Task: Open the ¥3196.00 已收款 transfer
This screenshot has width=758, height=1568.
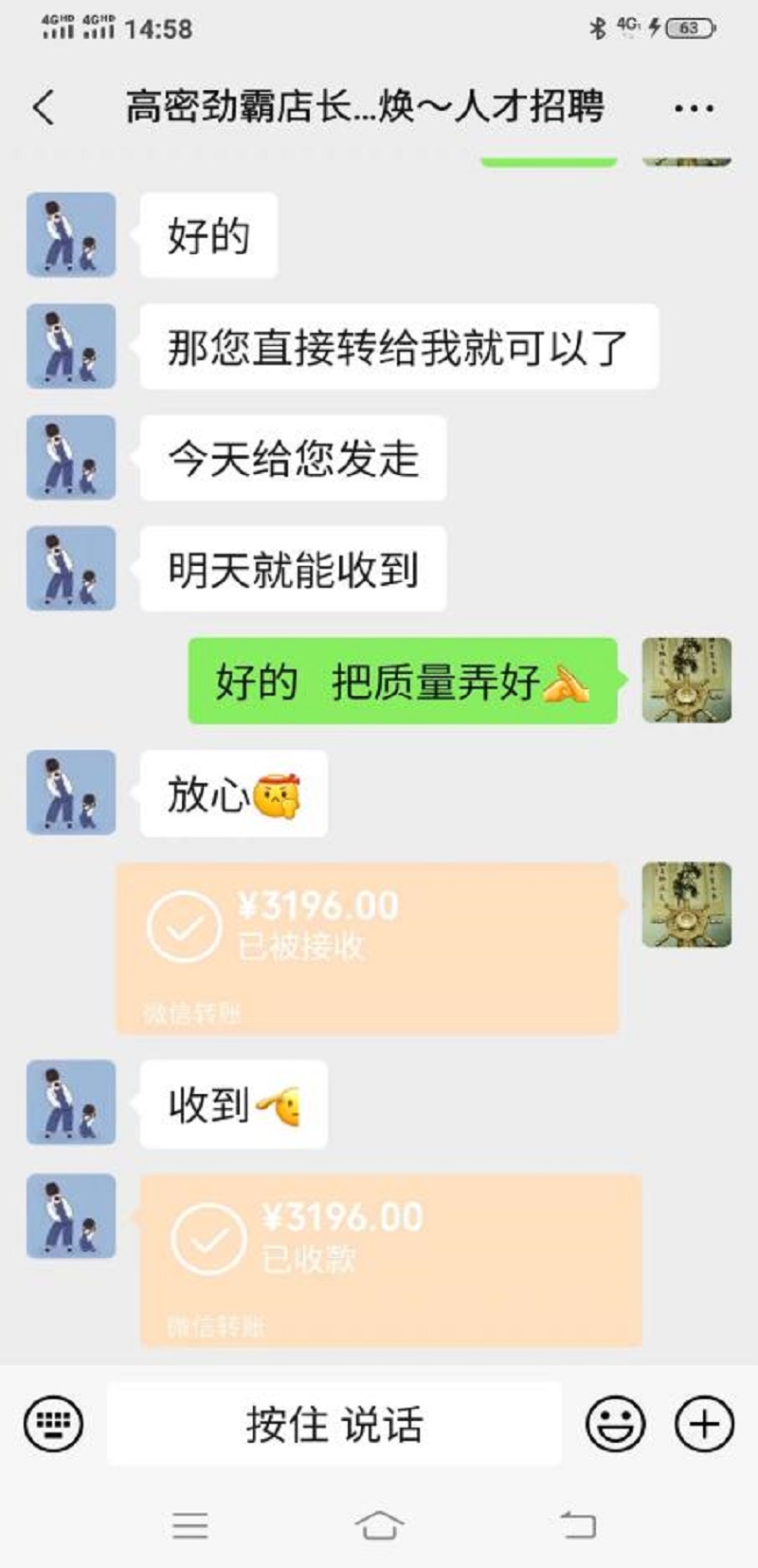Action: [391, 1261]
